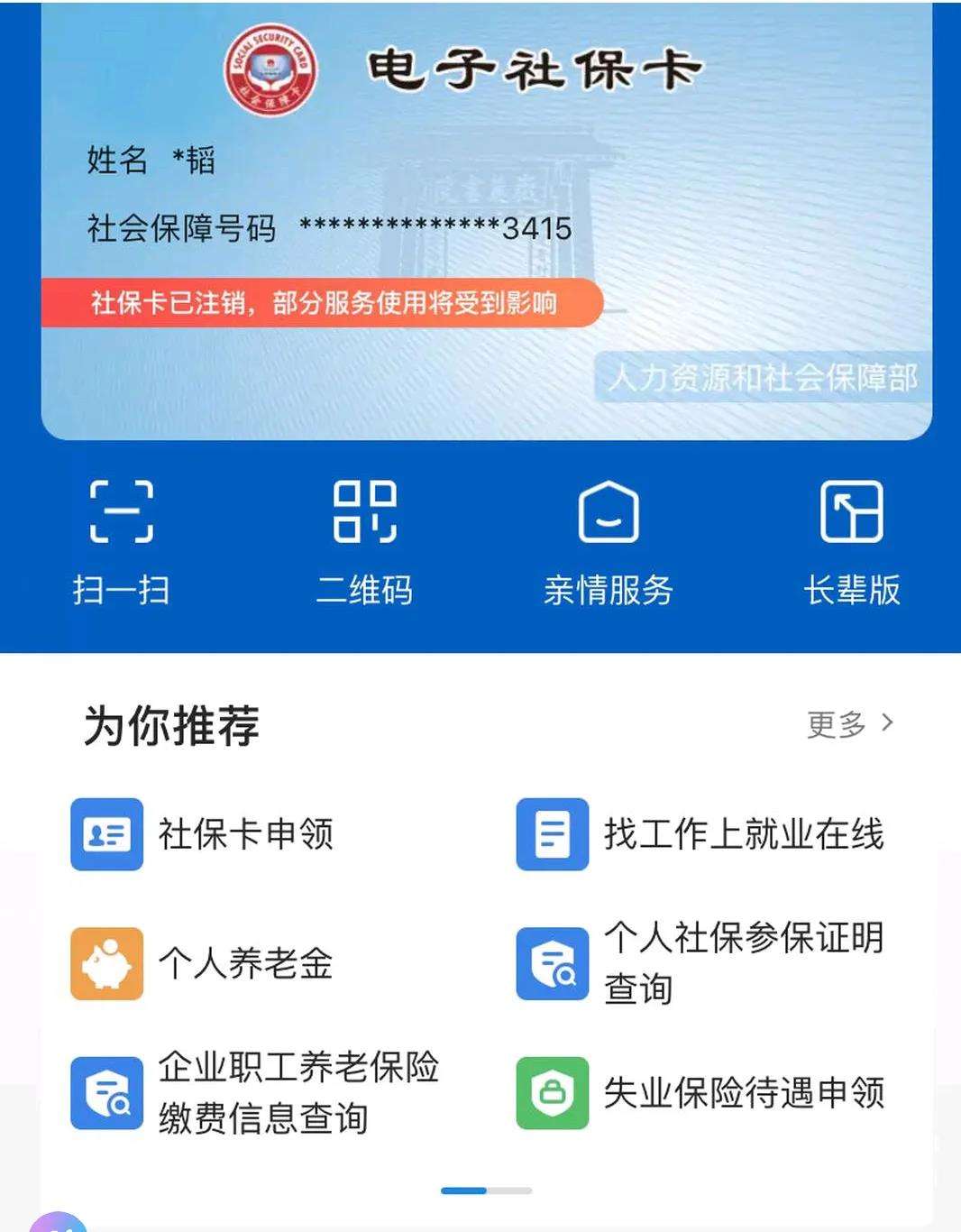Viewport: 961px width, 1232px height.
Task: Tap the 社保卡已注销 warning banner
Action: coord(322,303)
